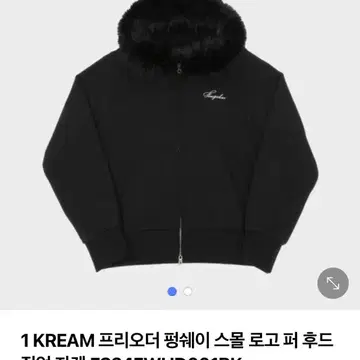Jump to the second image dot

188,292
